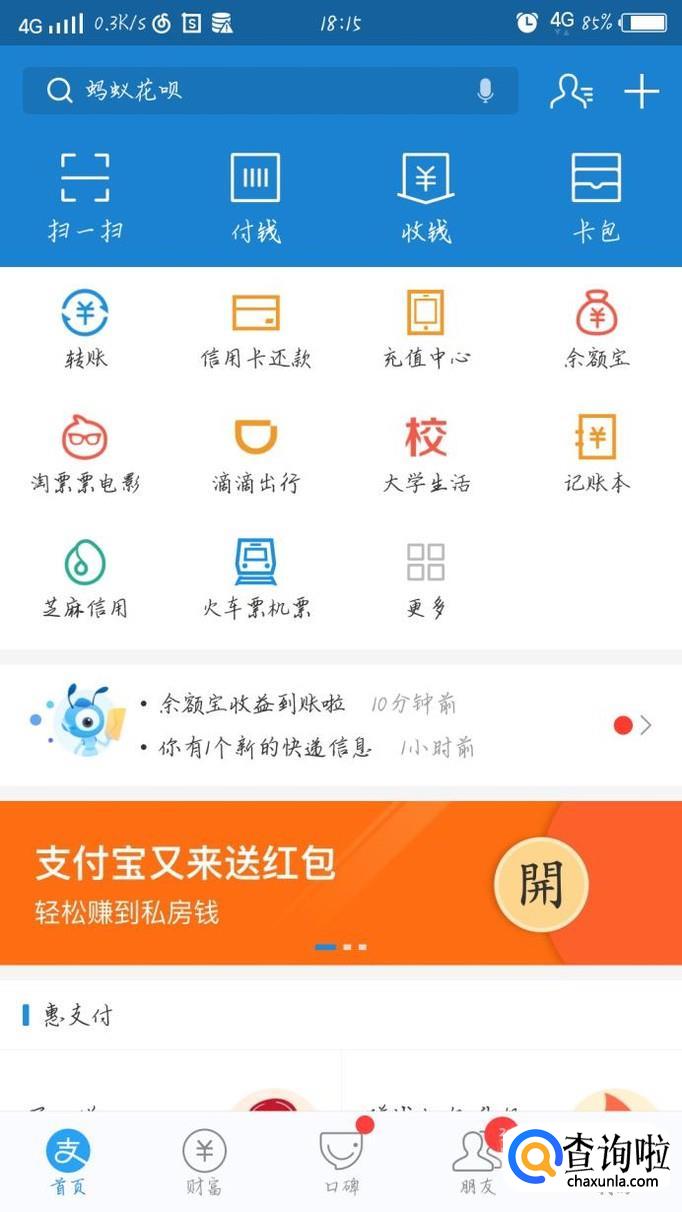Open the contacts icon in header

[x=571, y=92]
